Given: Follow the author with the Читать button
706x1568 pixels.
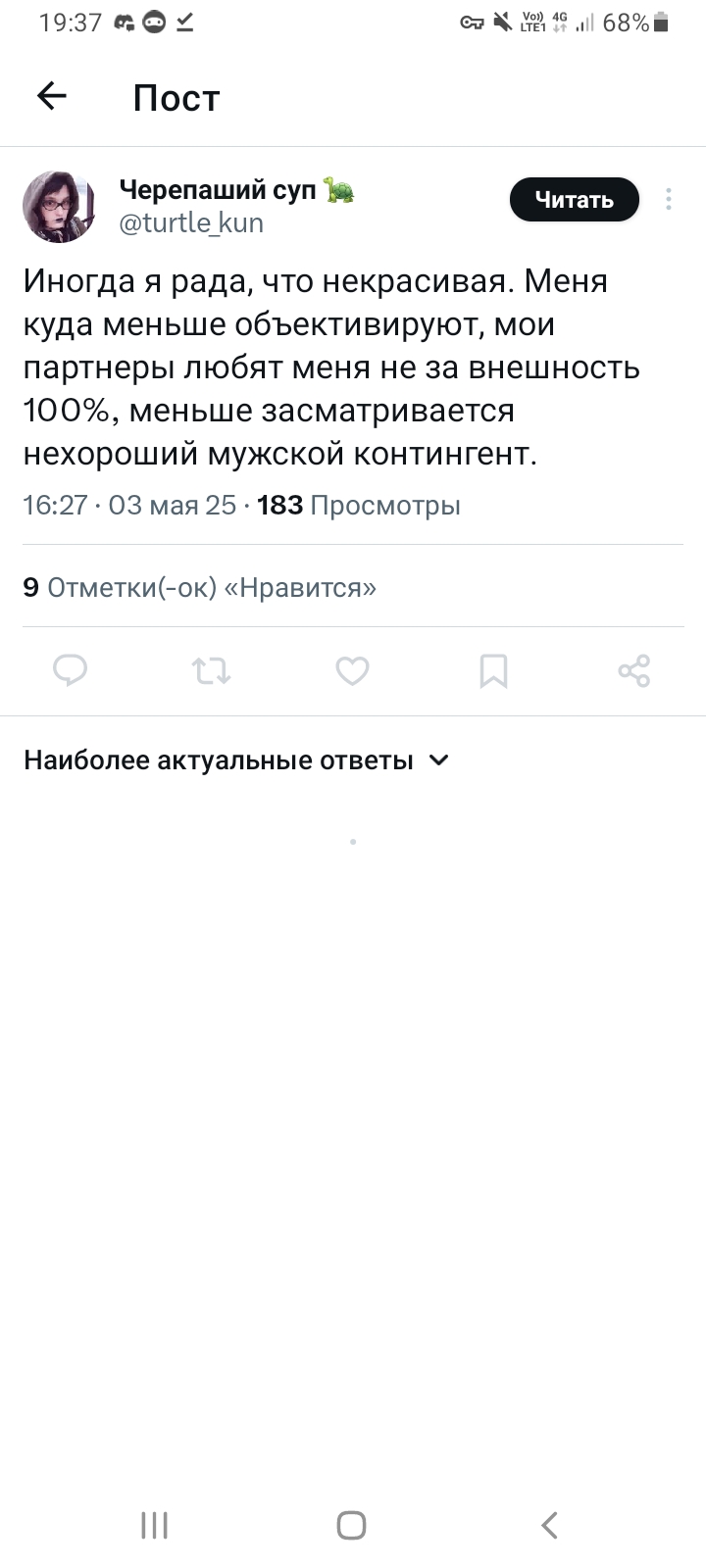Looking at the screenshot, I should (x=574, y=200).
